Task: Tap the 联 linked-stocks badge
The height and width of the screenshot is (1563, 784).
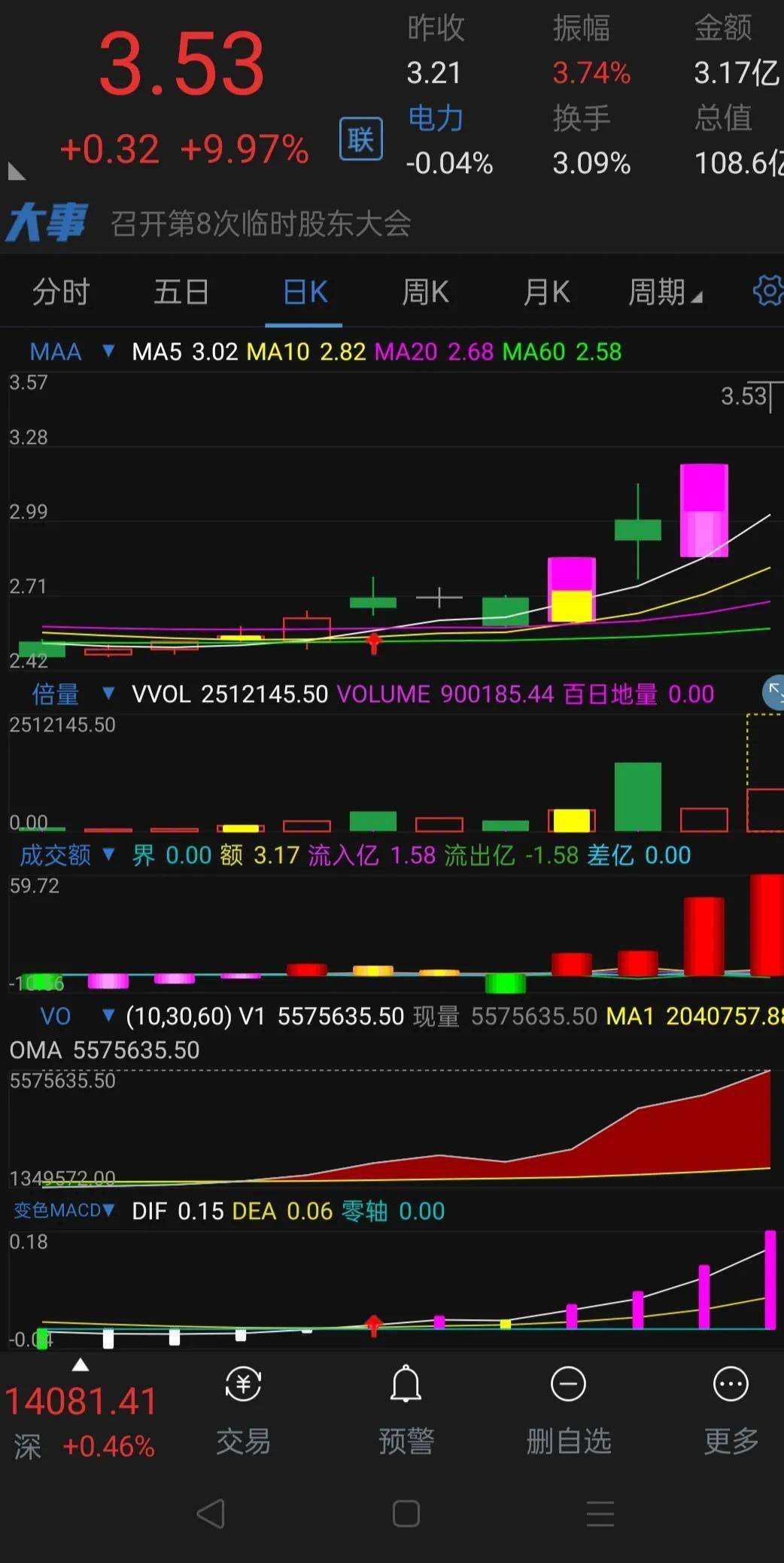Action: [360, 138]
